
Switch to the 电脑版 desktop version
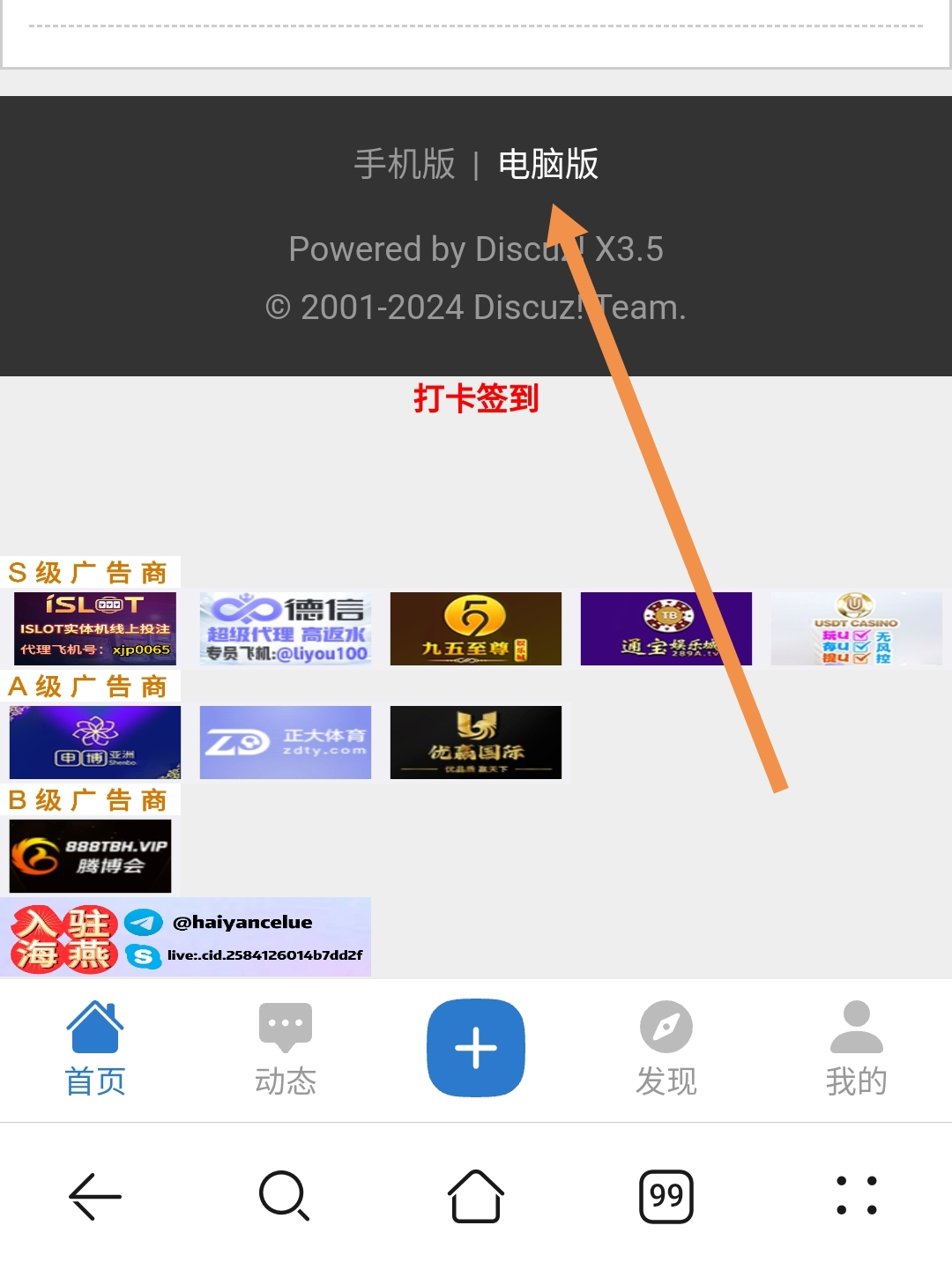click(547, 165)
